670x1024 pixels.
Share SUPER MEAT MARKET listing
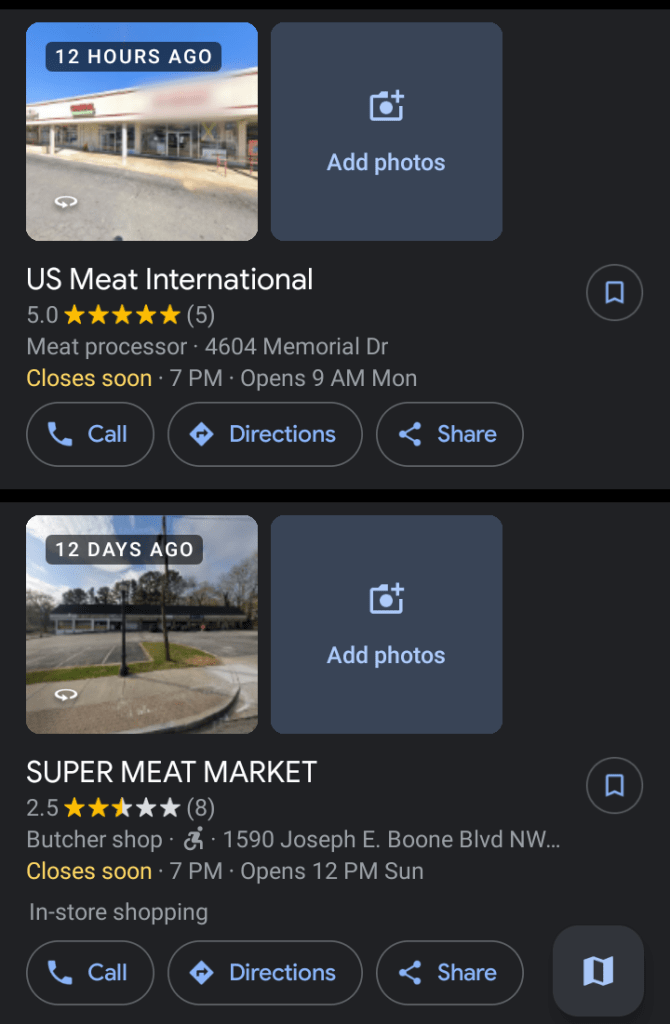[449, 972]
